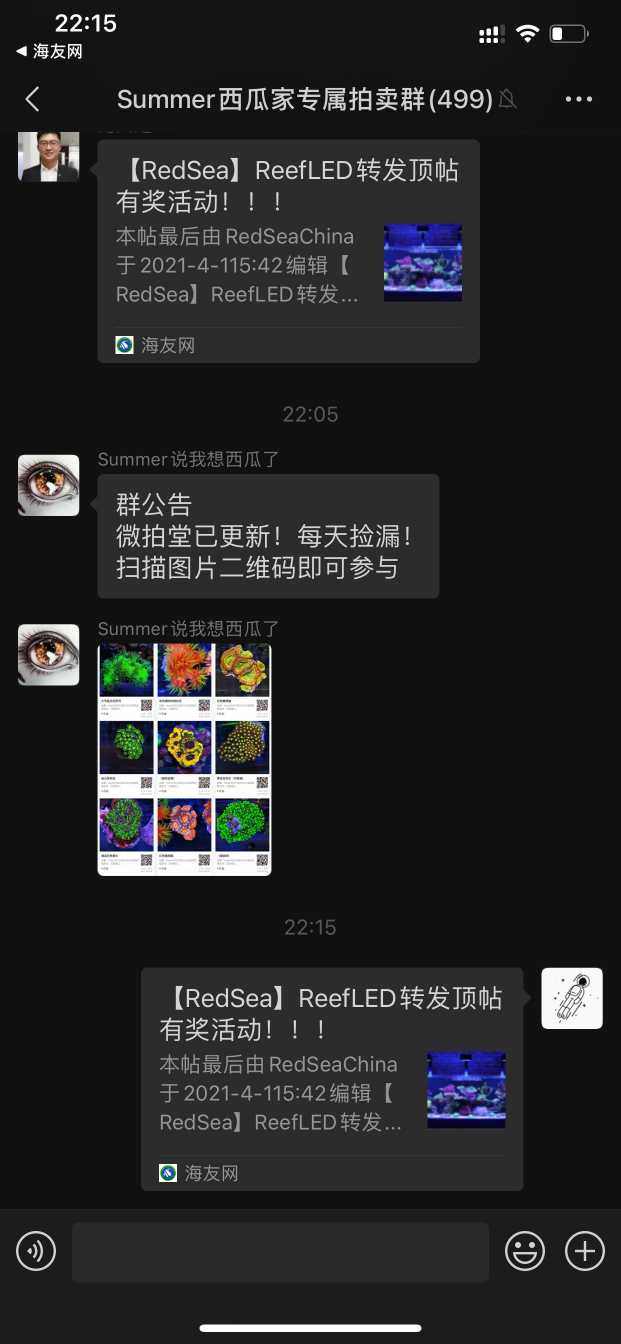Open the emoji sticker panel

click(525, 1251)
